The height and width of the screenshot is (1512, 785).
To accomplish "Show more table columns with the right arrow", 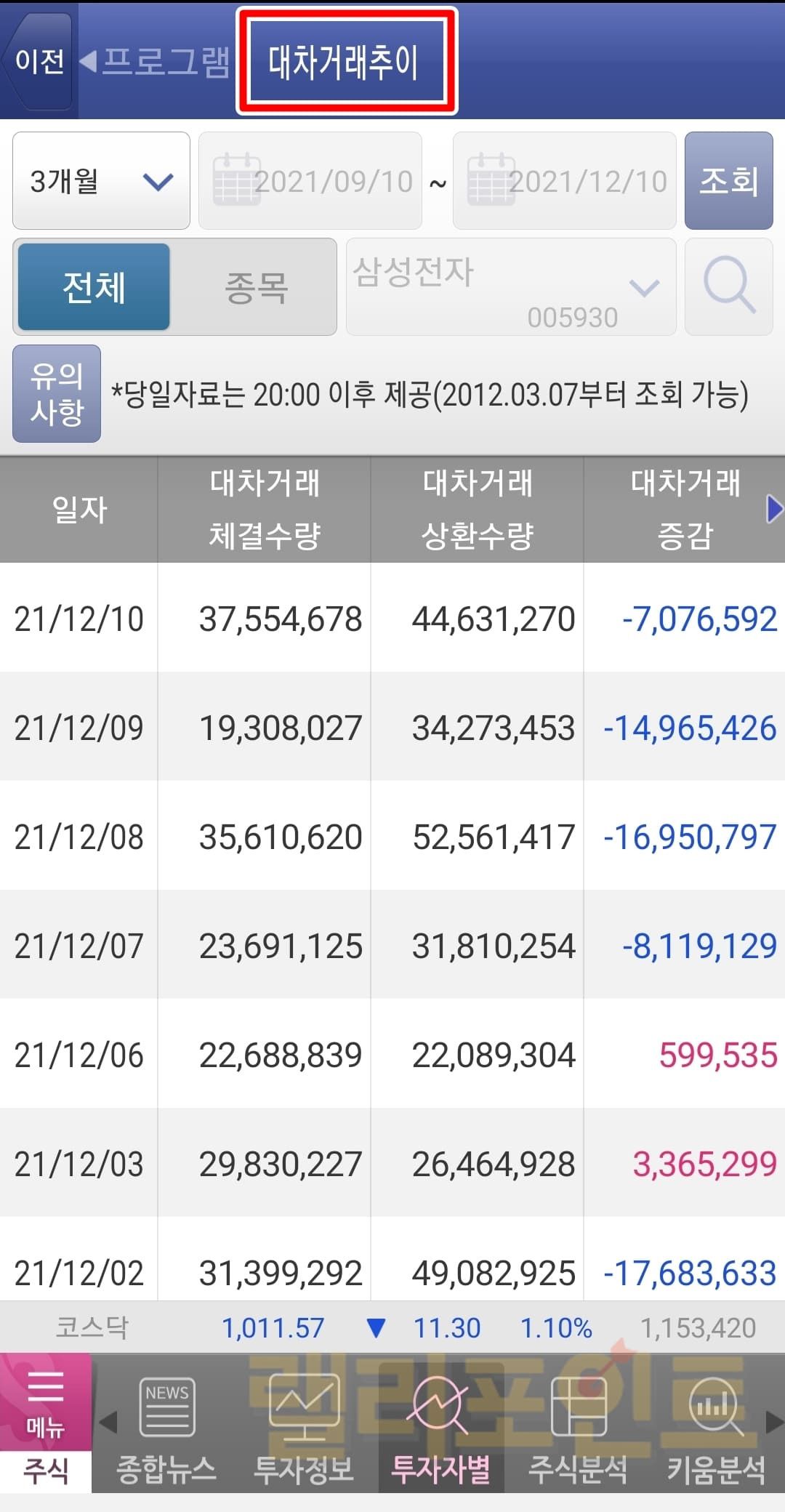I will 774,509.
